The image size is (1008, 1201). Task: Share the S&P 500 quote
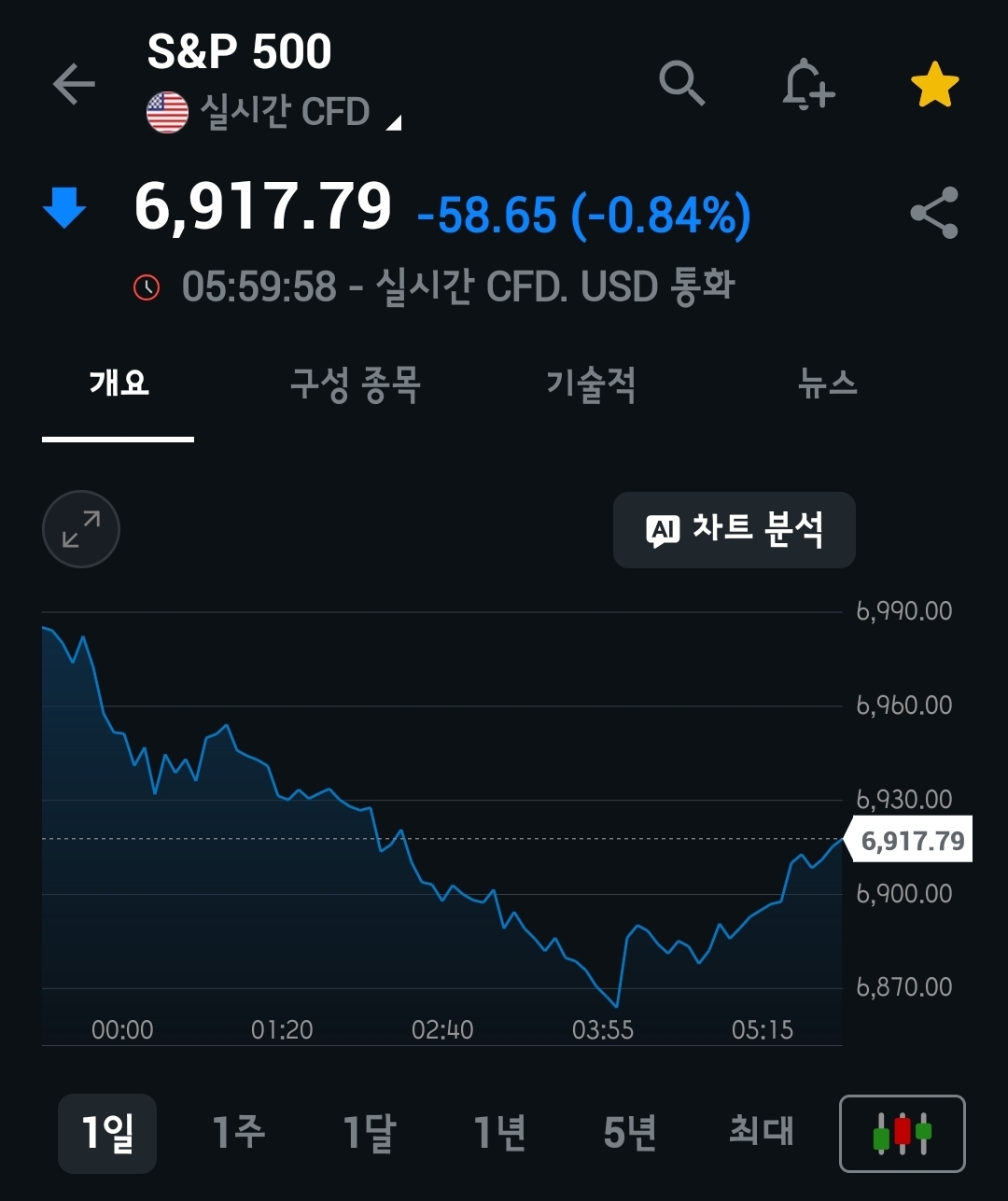click(934, 213)
